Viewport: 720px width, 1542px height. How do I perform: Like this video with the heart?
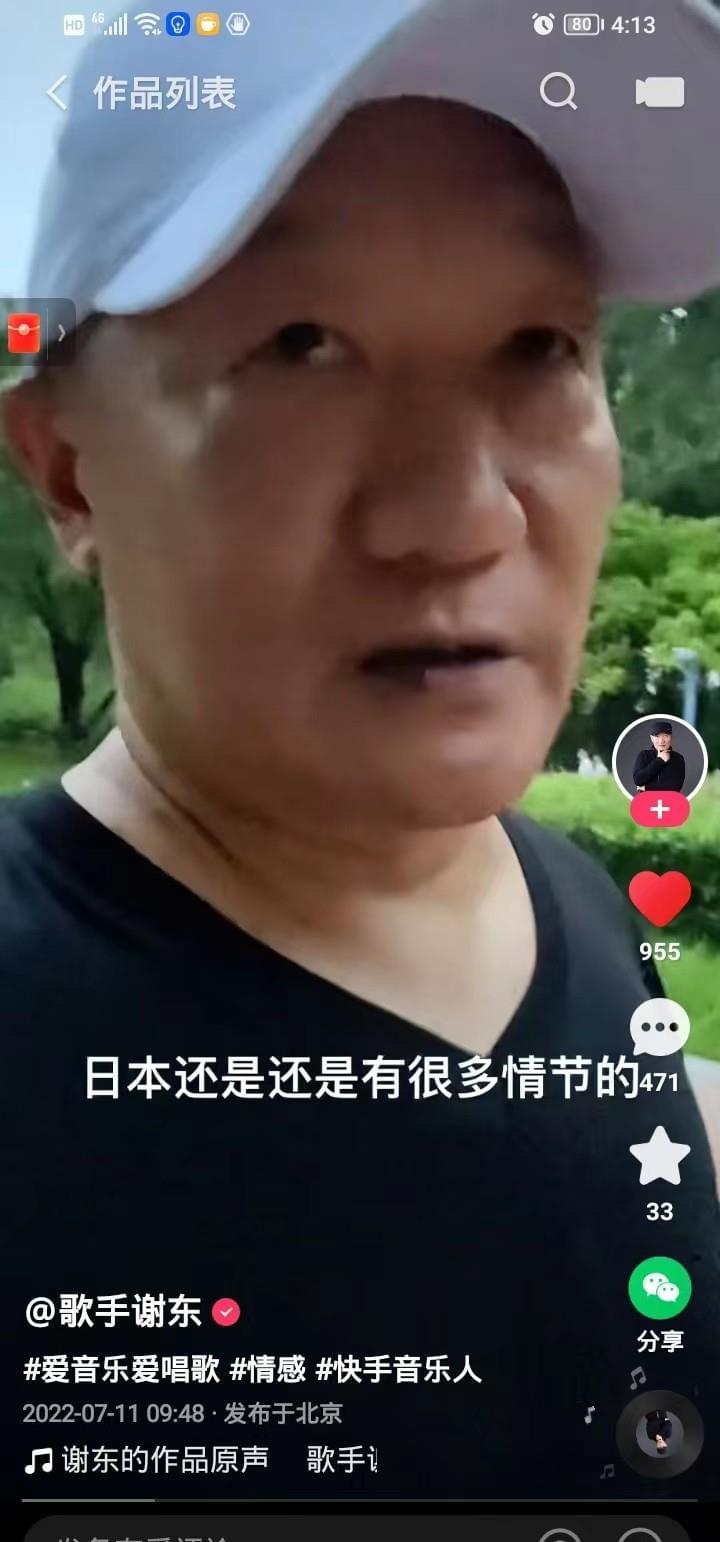tap(659, 899)
